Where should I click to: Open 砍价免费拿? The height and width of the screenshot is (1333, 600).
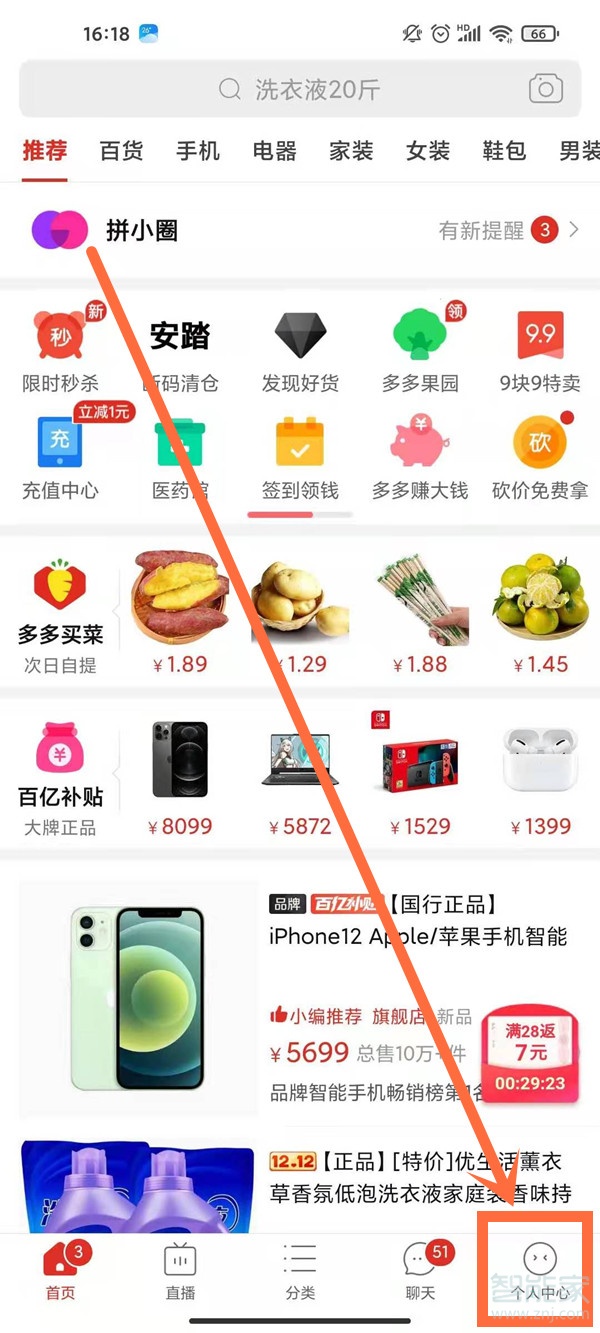[x=540, y=458]
